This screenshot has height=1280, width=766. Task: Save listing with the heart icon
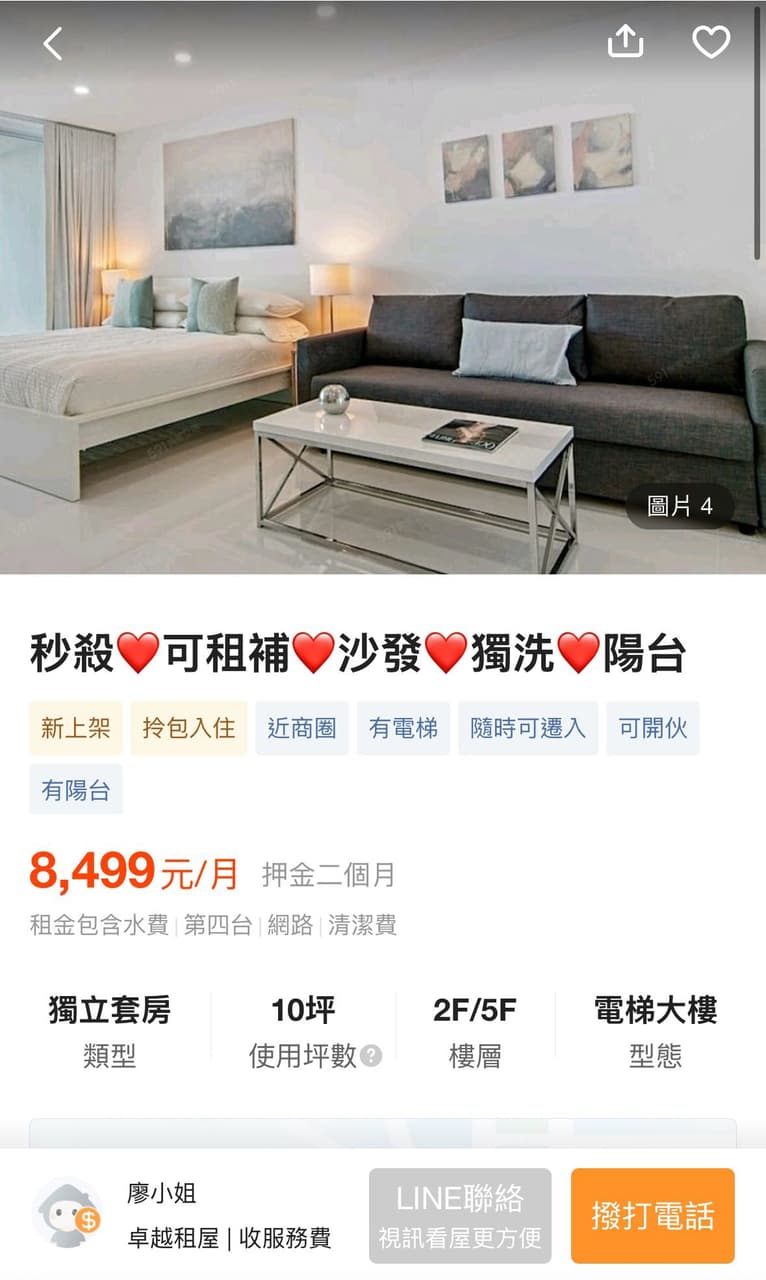pos(711,42)
